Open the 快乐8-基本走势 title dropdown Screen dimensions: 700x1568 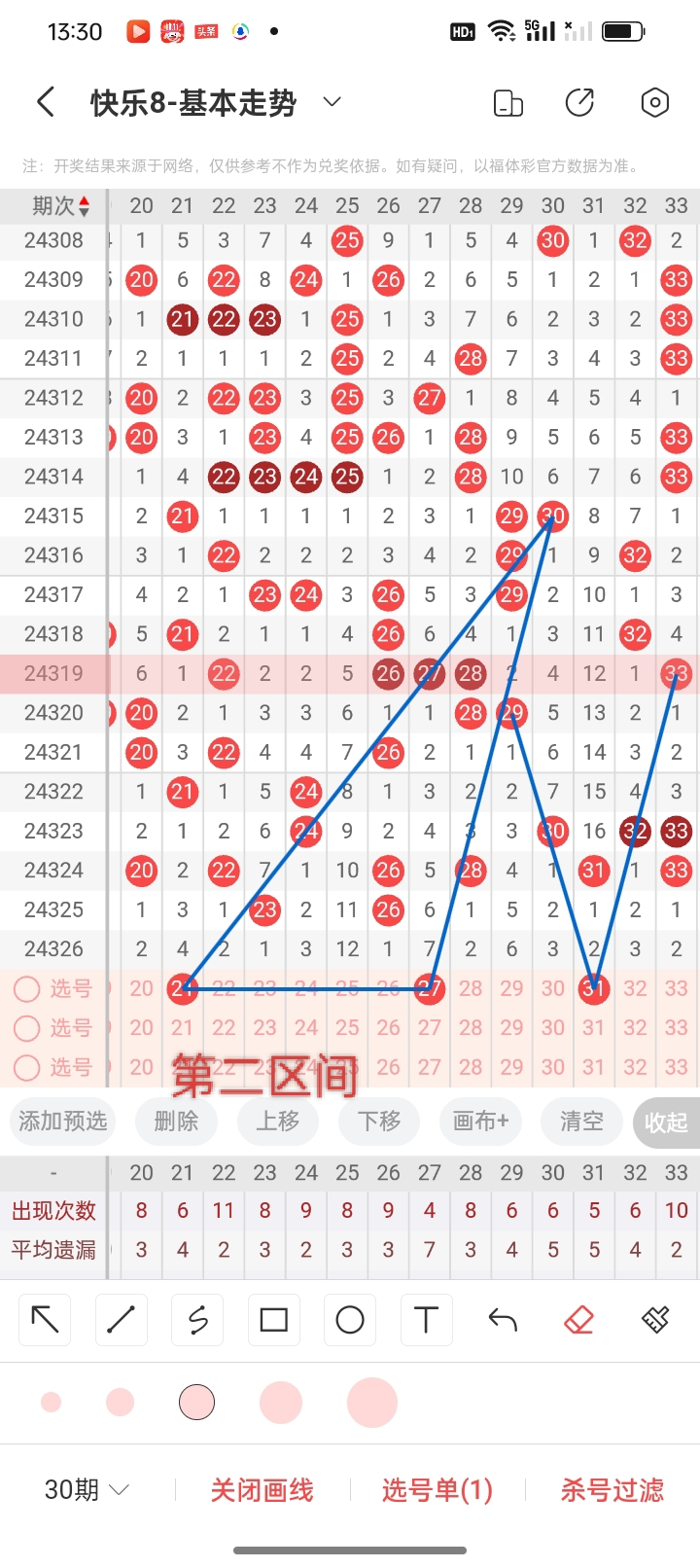coord(331,101)
